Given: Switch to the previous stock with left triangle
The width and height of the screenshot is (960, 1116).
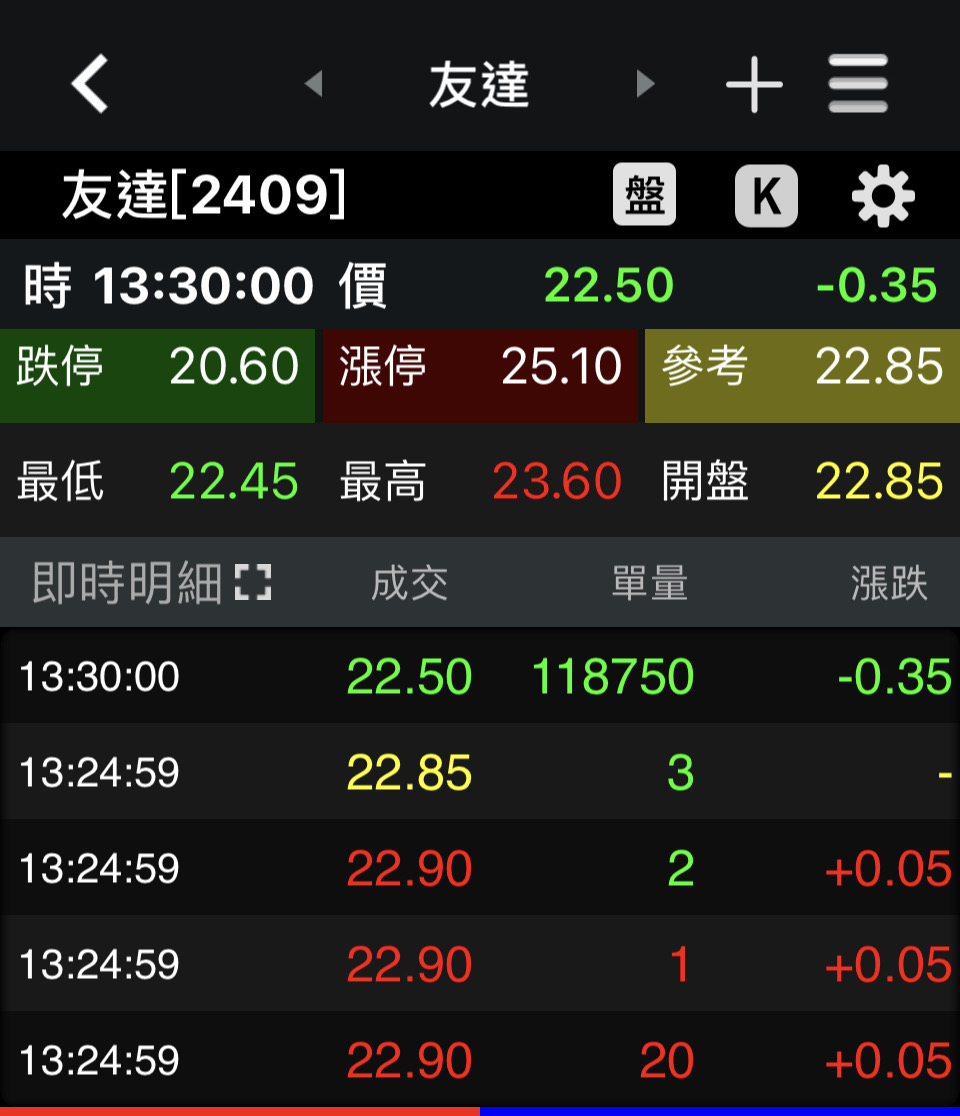Looking at the screenshot, I should pos(313,84).
